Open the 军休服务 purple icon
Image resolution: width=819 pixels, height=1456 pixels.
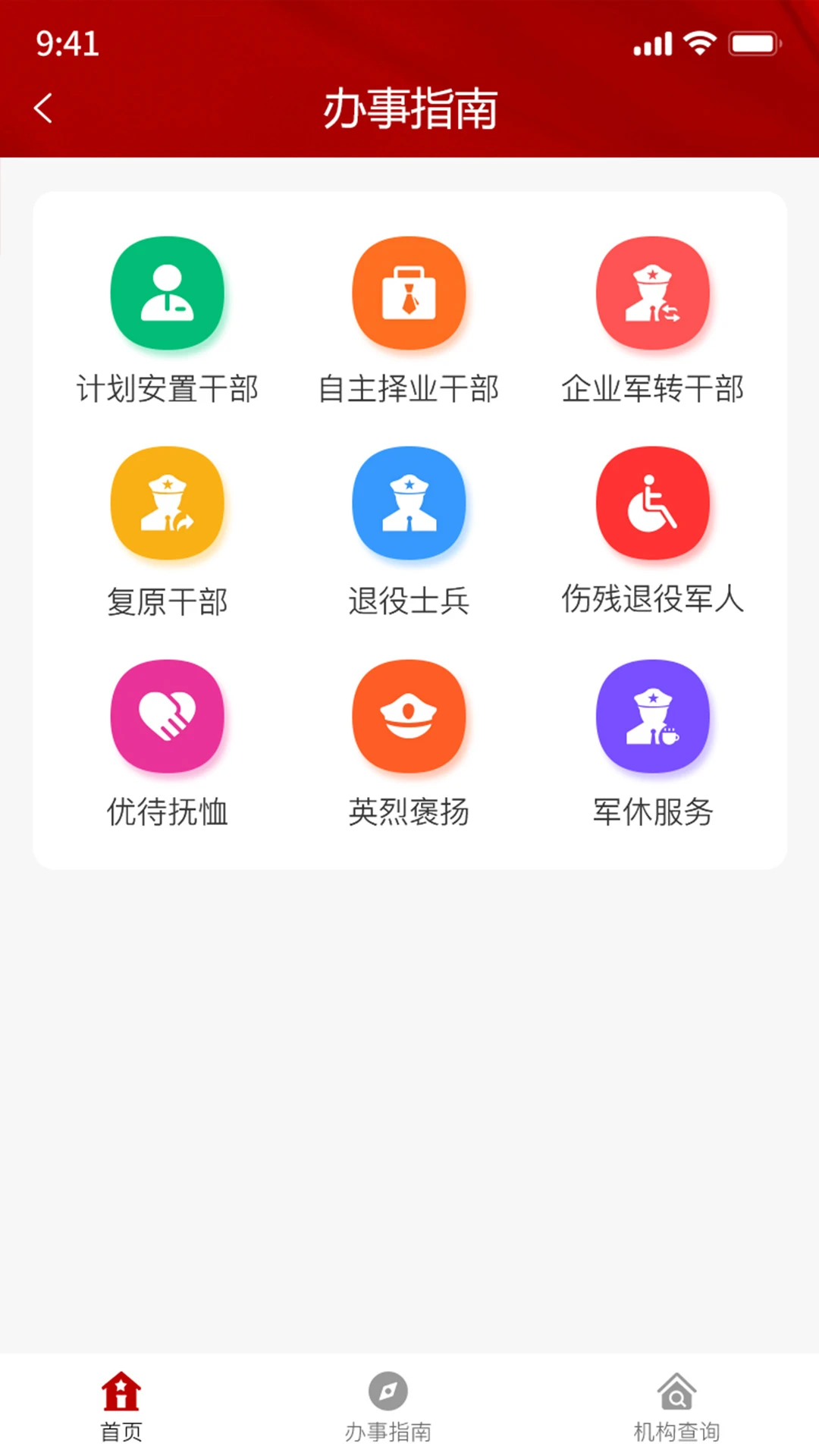653,717
